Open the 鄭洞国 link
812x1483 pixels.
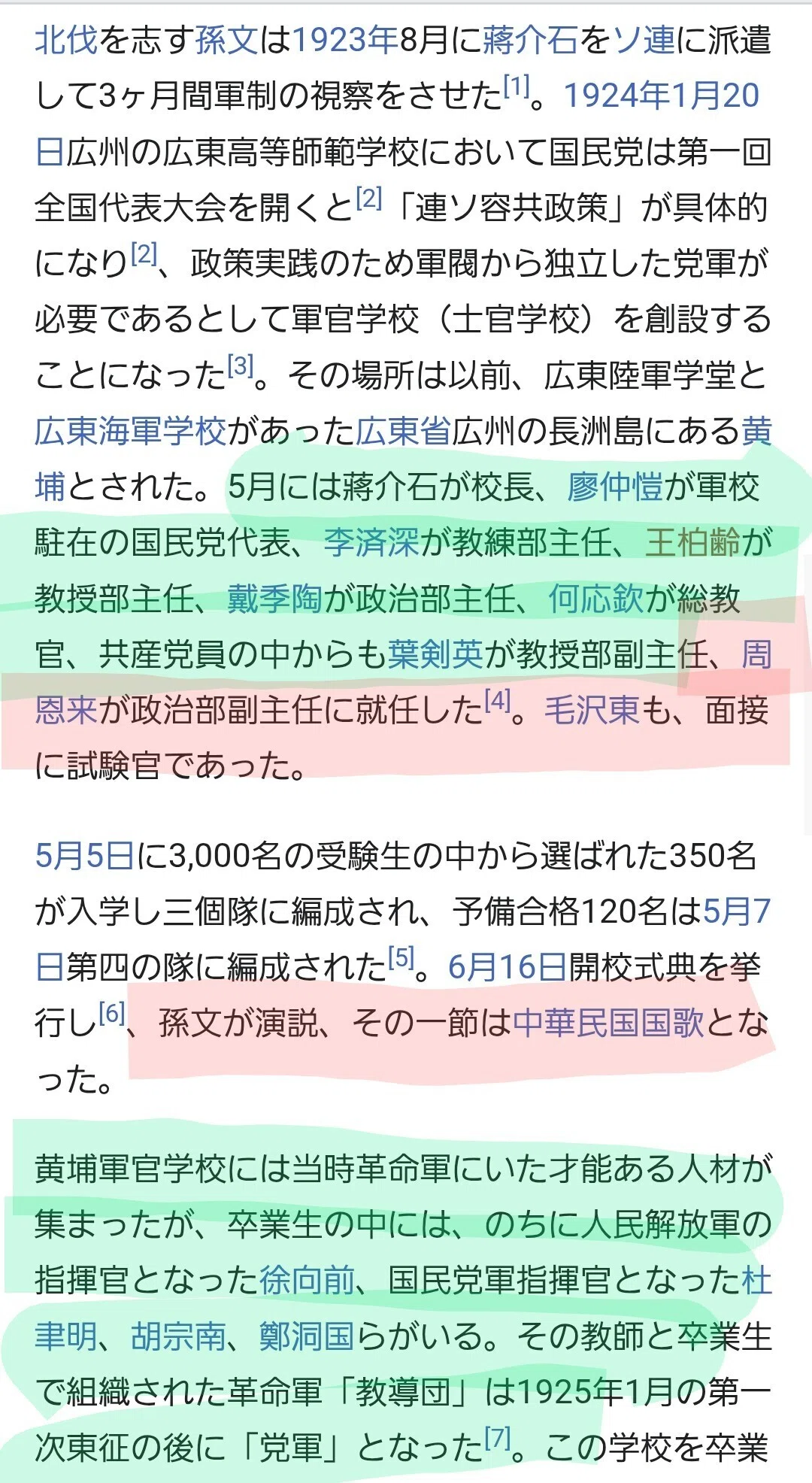[x=307, y=1336]
